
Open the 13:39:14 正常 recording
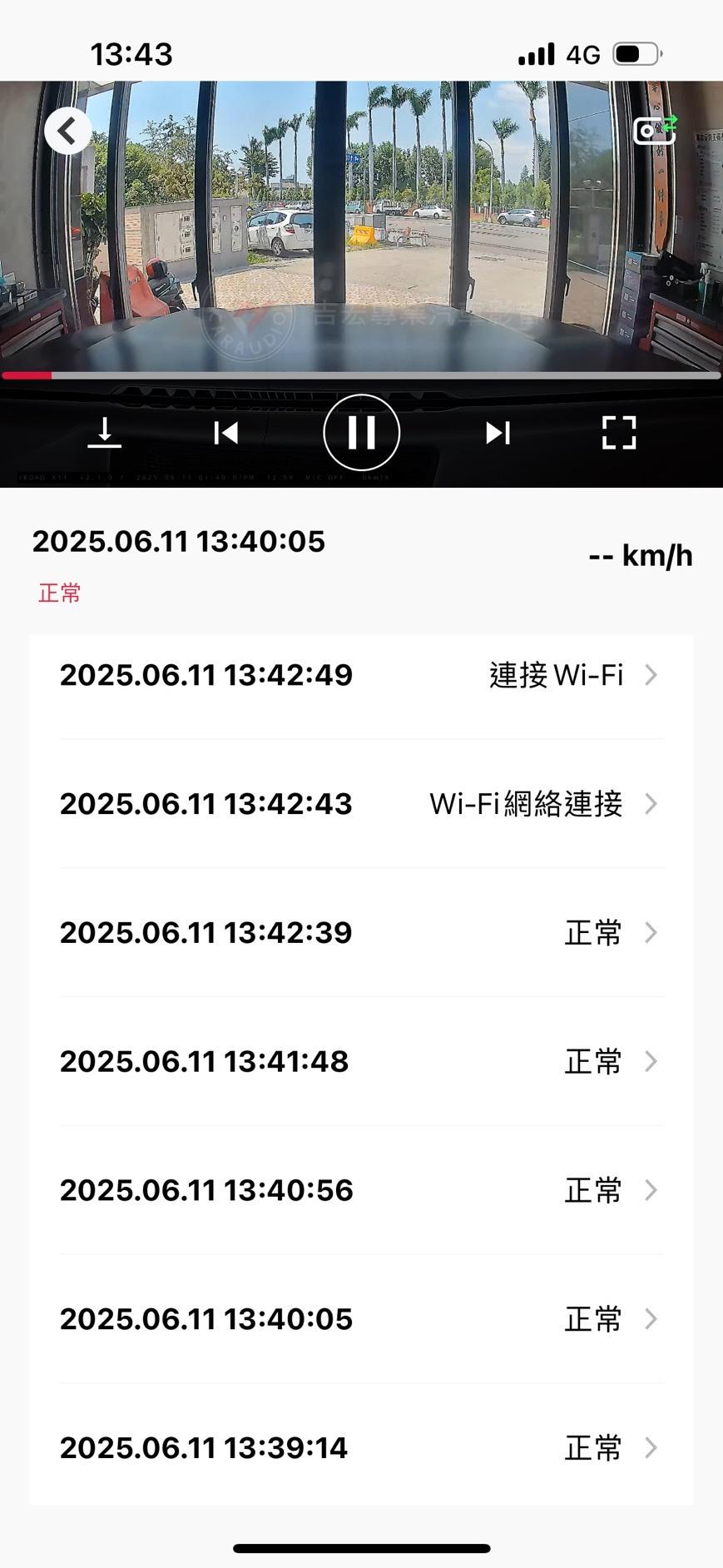361,1448
